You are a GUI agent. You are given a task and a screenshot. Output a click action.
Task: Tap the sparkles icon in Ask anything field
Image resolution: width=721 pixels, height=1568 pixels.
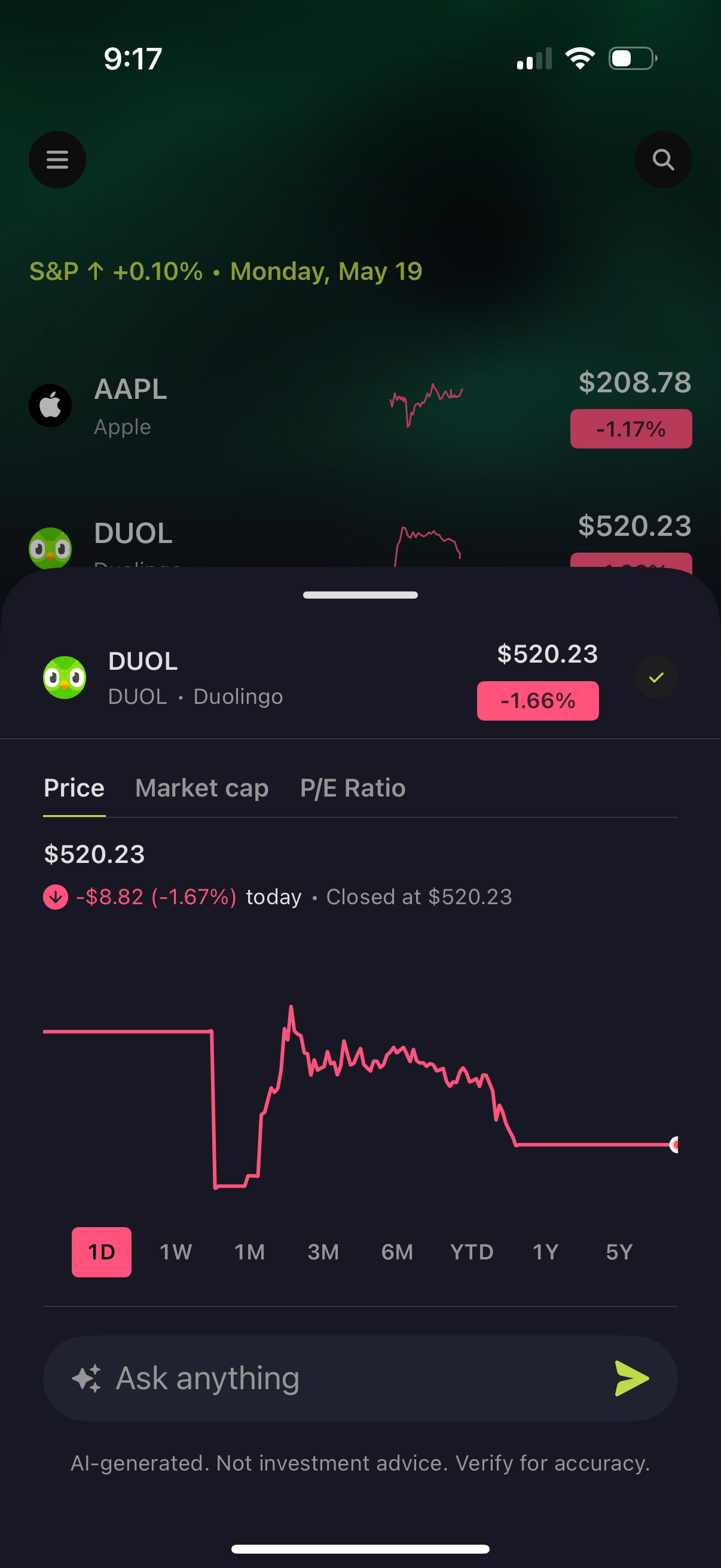point(89,1378)
